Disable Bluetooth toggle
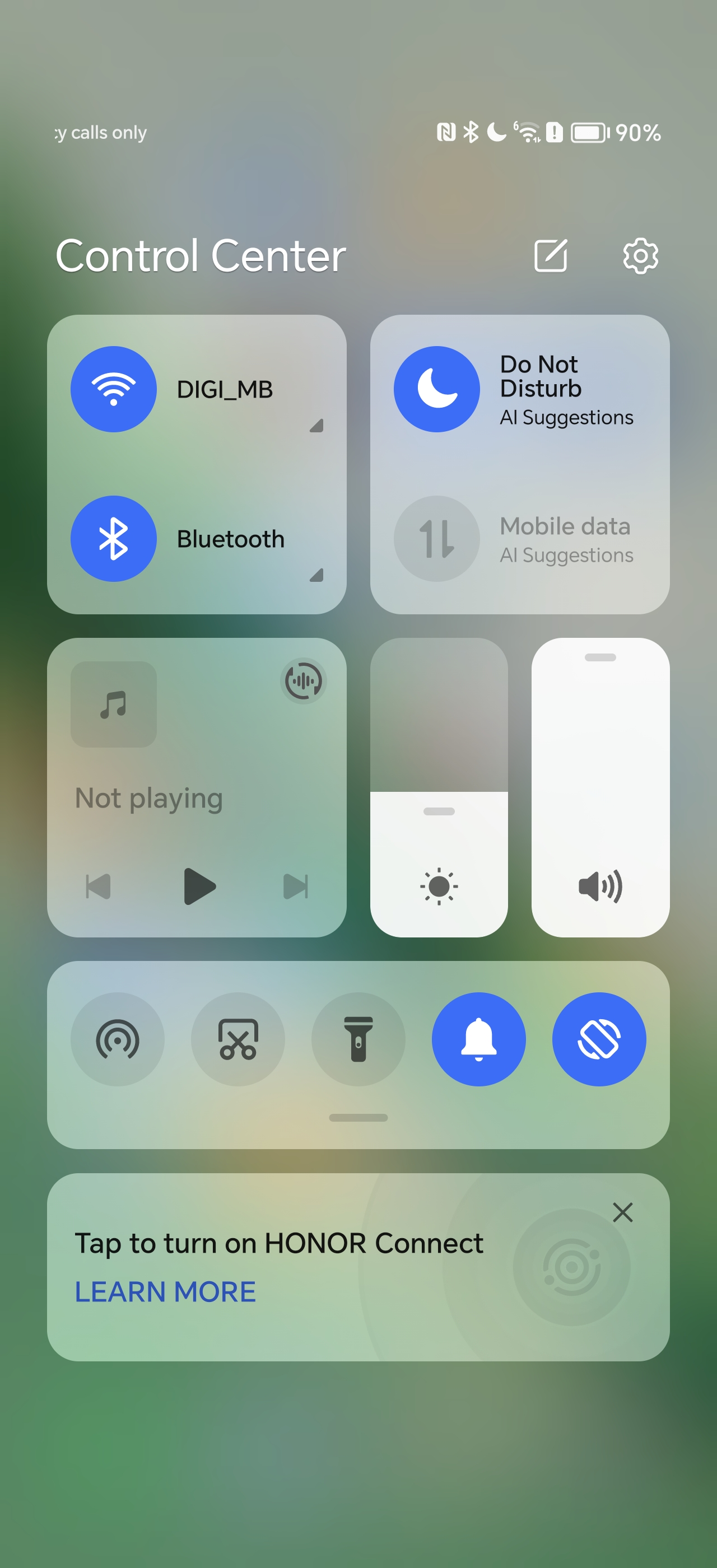The height and width of the screenshot is (1568, 717). [x=114, y=539]
